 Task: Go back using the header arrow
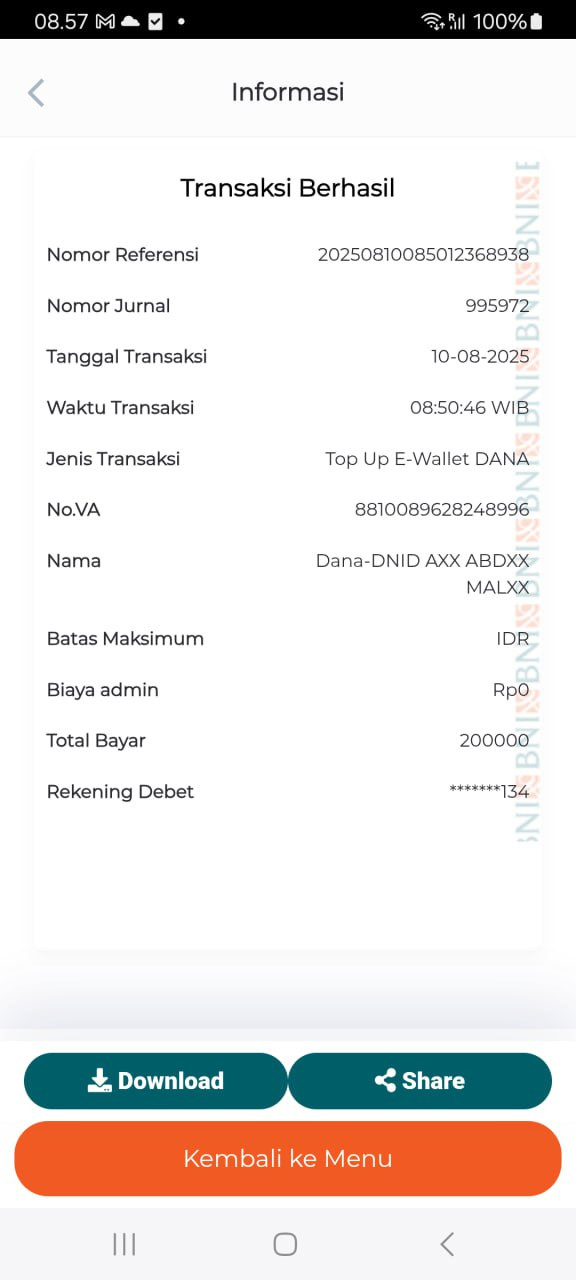point(36,92)
